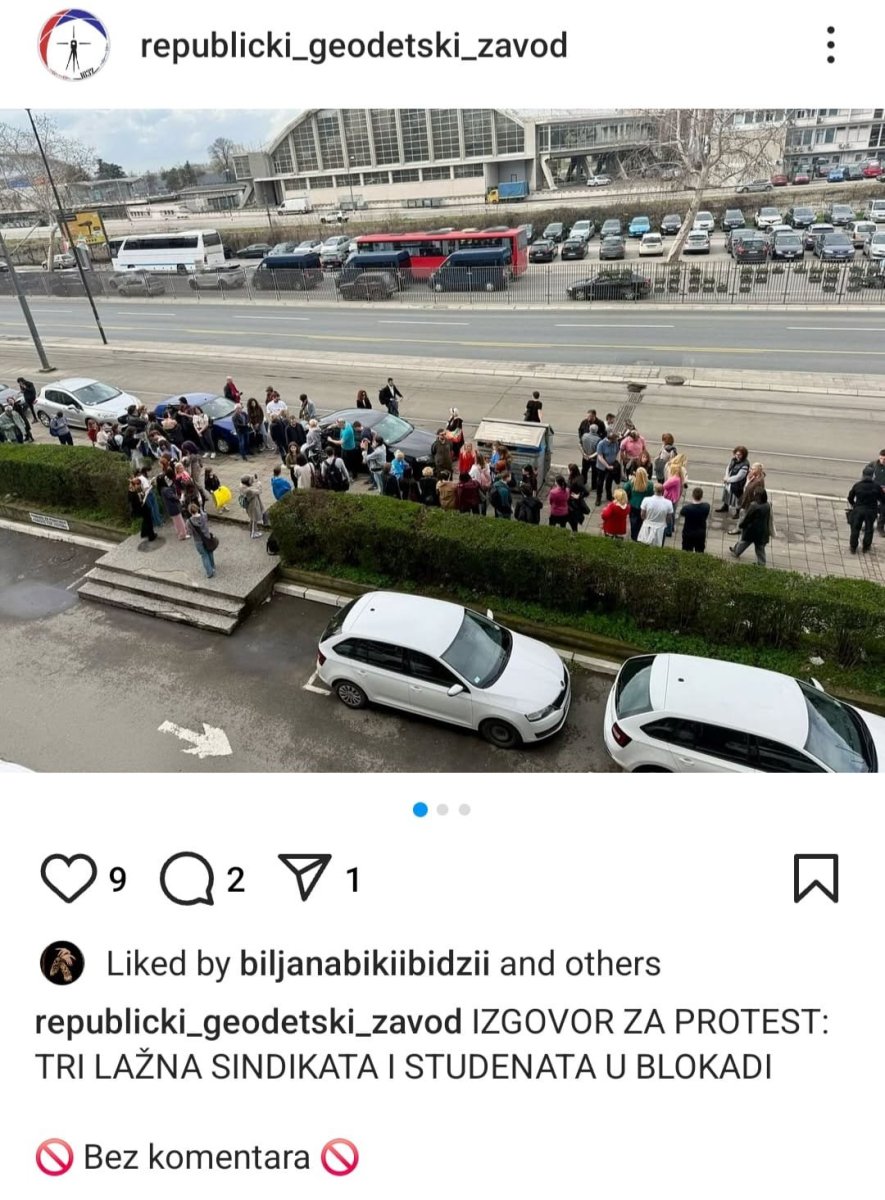Viewport: 885px width, 1200px height.
Task: Open republicki_geodetski_zavod username in post header
Action: coord(353,45)
